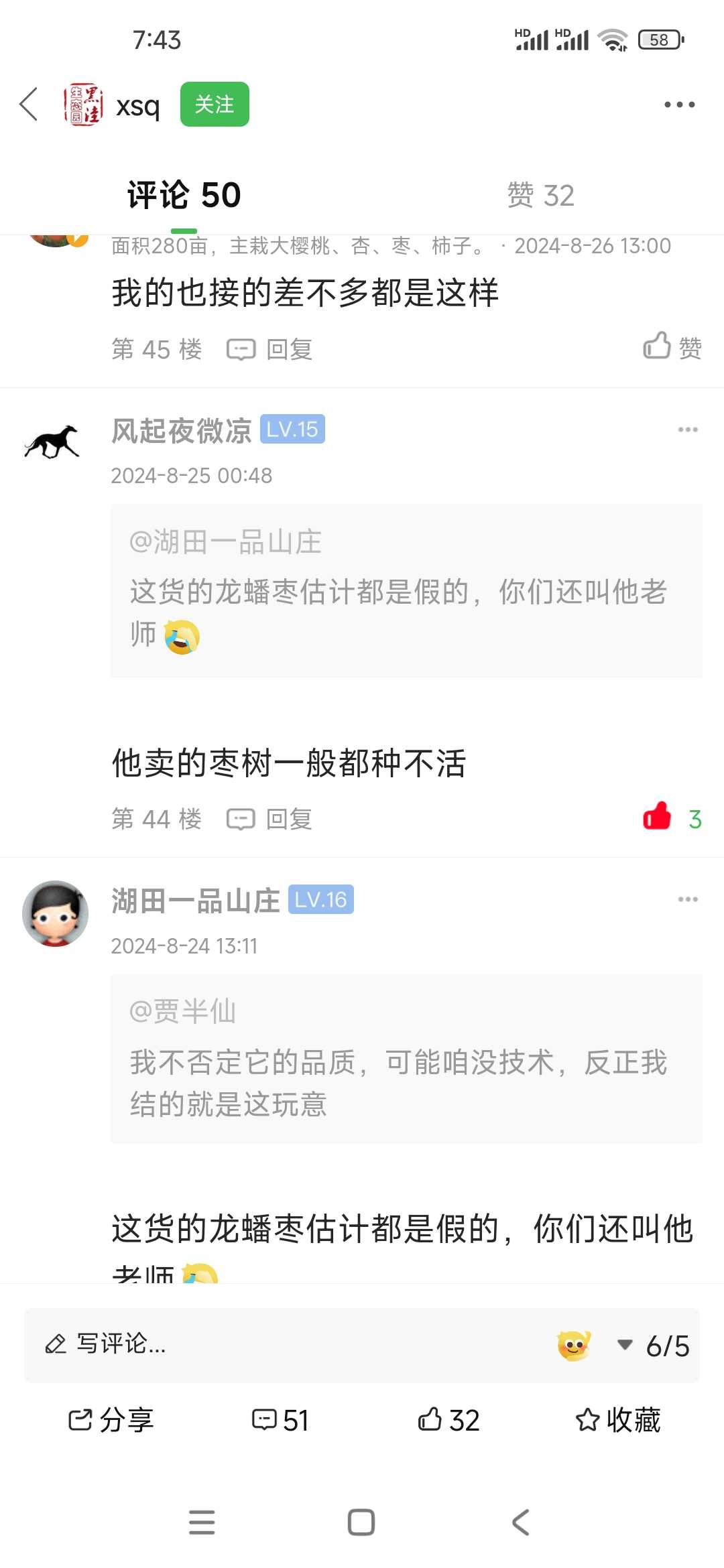Tap the red thumbs-up on floor 44
This screenshot has height=1568, width=724.
click(x=657, y=817)
